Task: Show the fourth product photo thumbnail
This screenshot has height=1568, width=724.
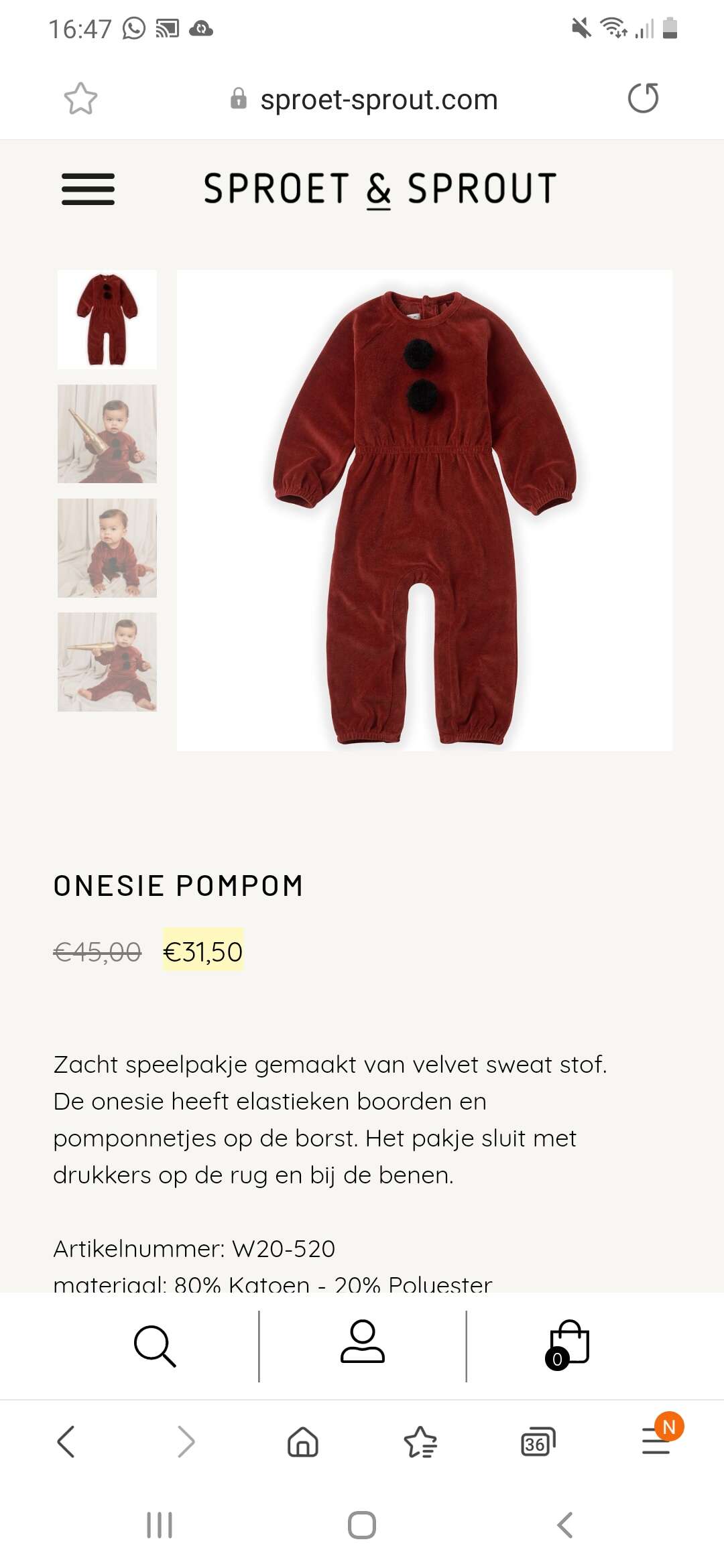Action: pyautogui.click(x=107, y=662)
